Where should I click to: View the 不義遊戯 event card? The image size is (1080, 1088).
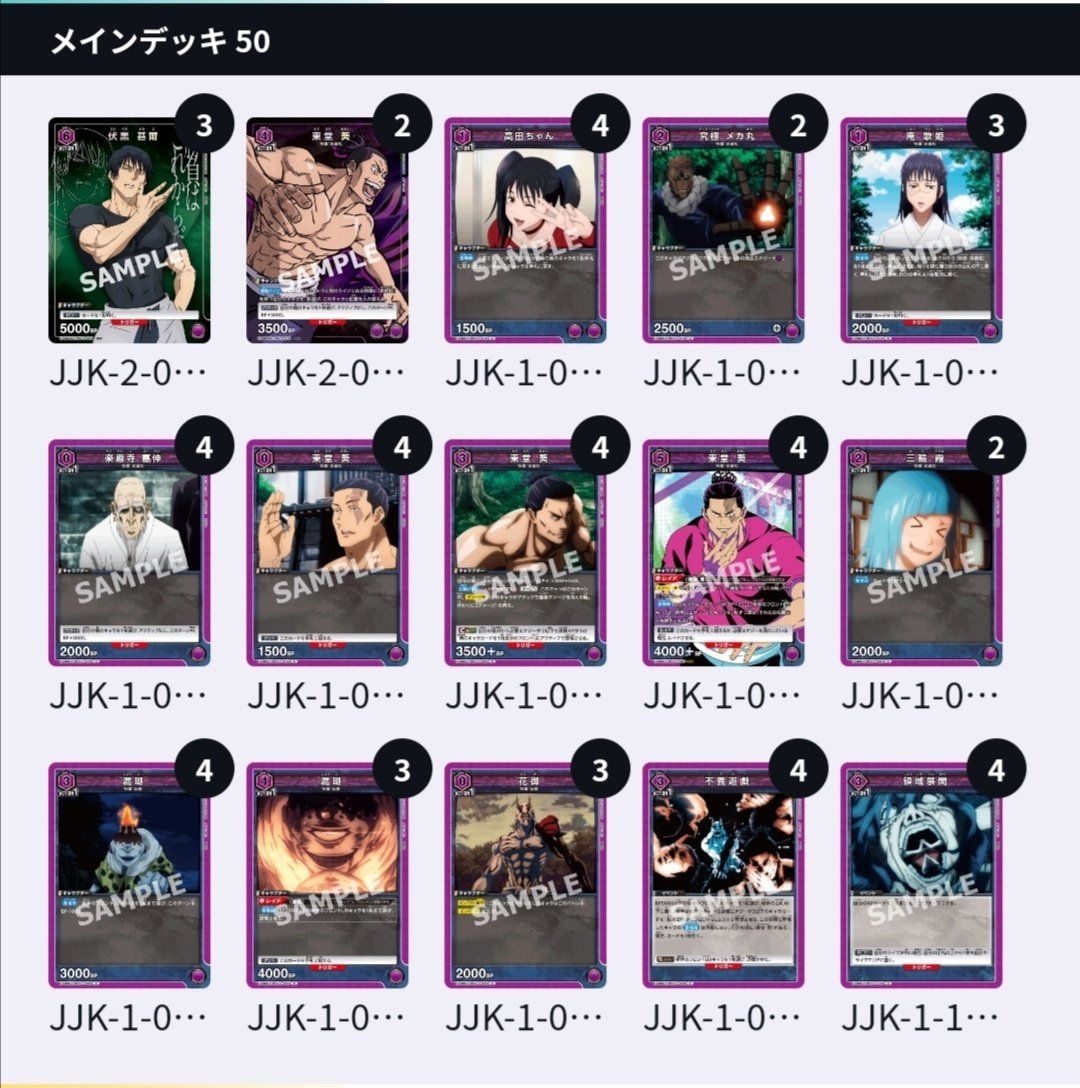[x=723, y=876]
